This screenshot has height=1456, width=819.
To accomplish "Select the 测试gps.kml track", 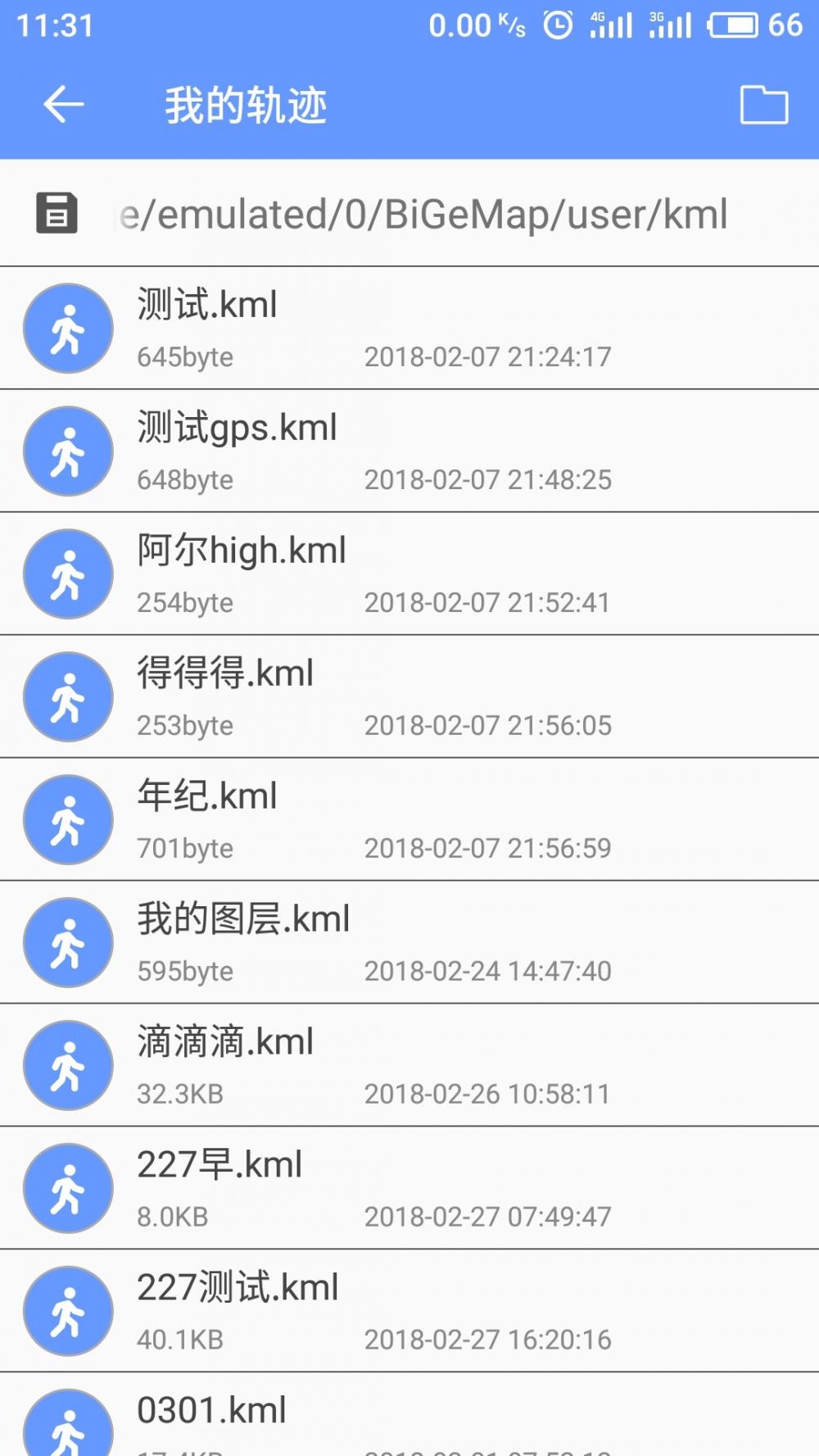I will click(x=409, y=451).
